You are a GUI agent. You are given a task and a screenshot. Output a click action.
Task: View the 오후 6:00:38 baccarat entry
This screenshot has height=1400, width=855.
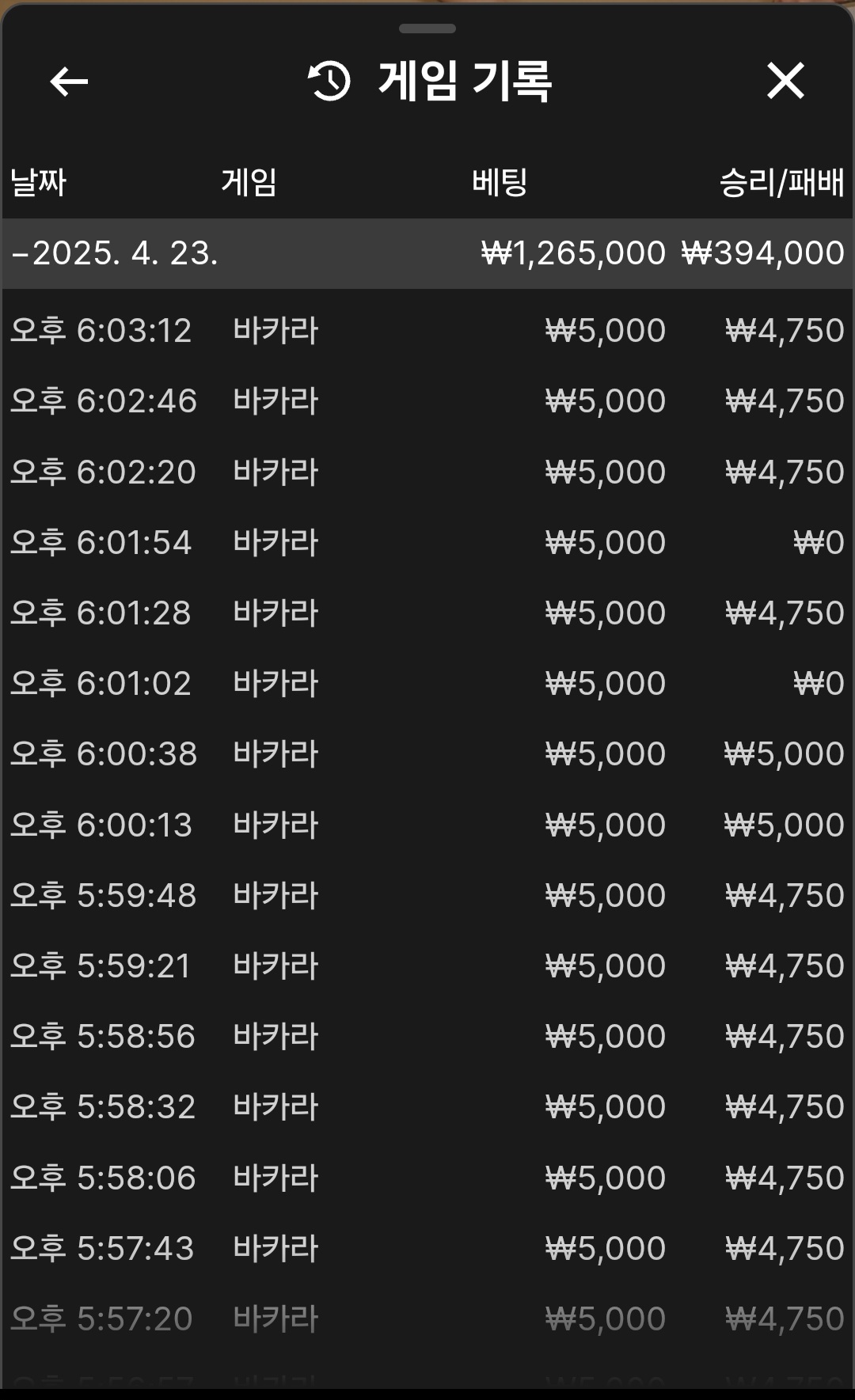(427, 754)
